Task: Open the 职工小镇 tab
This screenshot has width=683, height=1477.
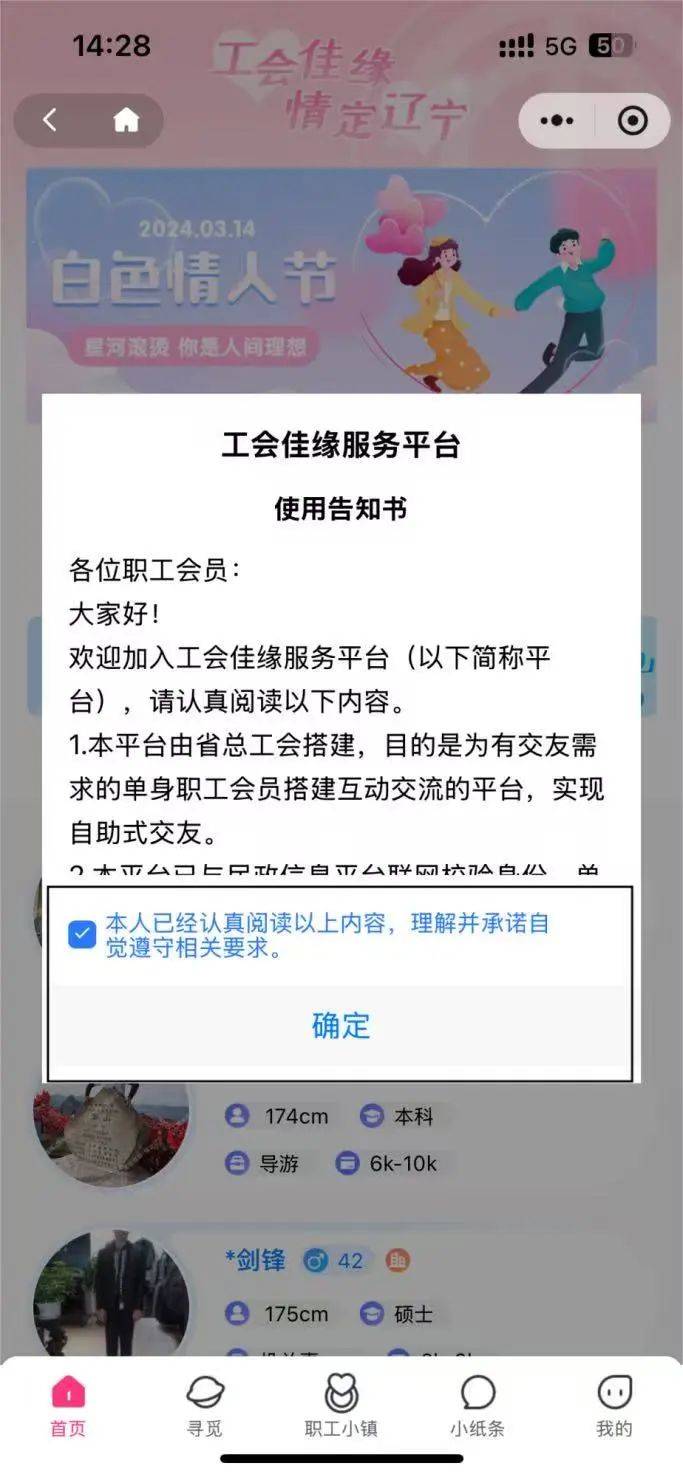Action: pyautogui.click(x=341, y=1404)
